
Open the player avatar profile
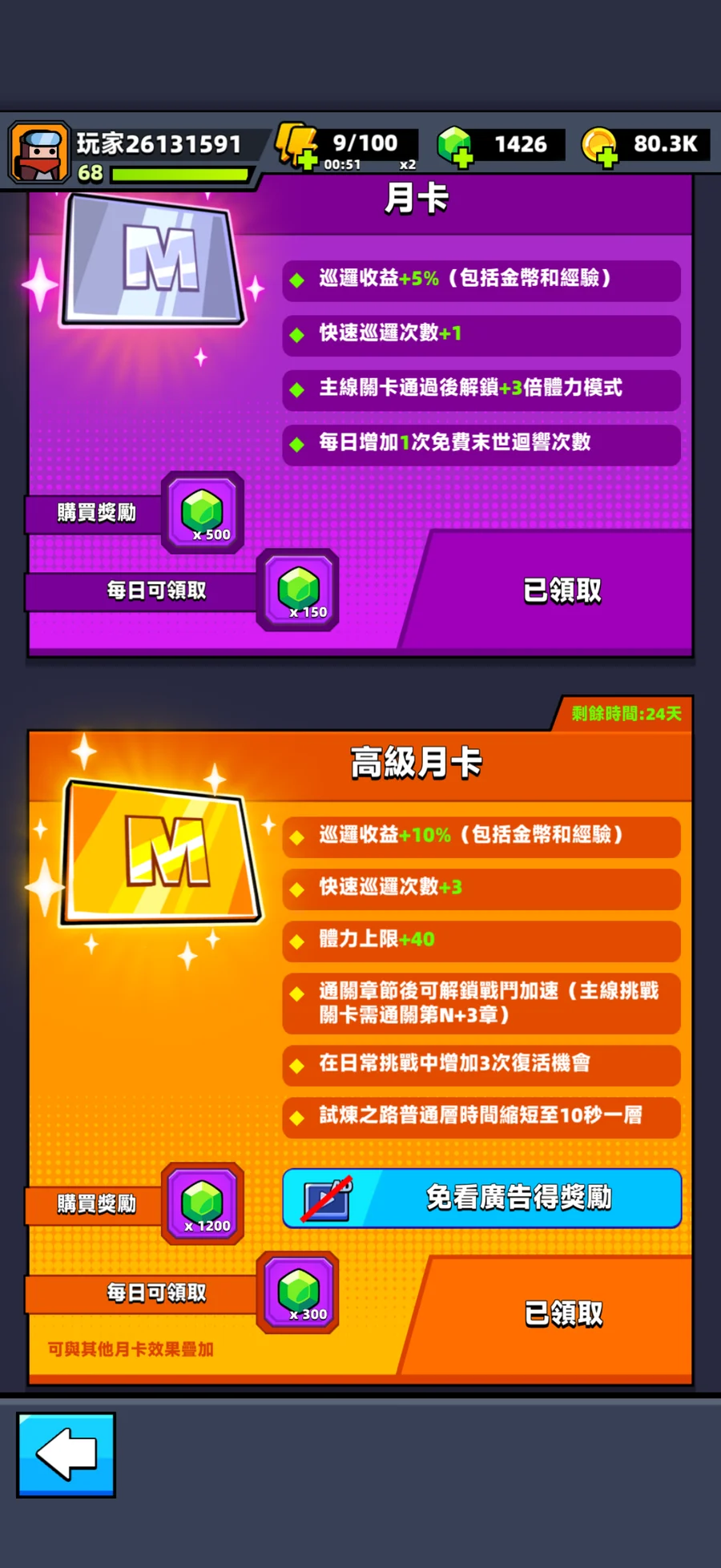(x=38, y=152)
